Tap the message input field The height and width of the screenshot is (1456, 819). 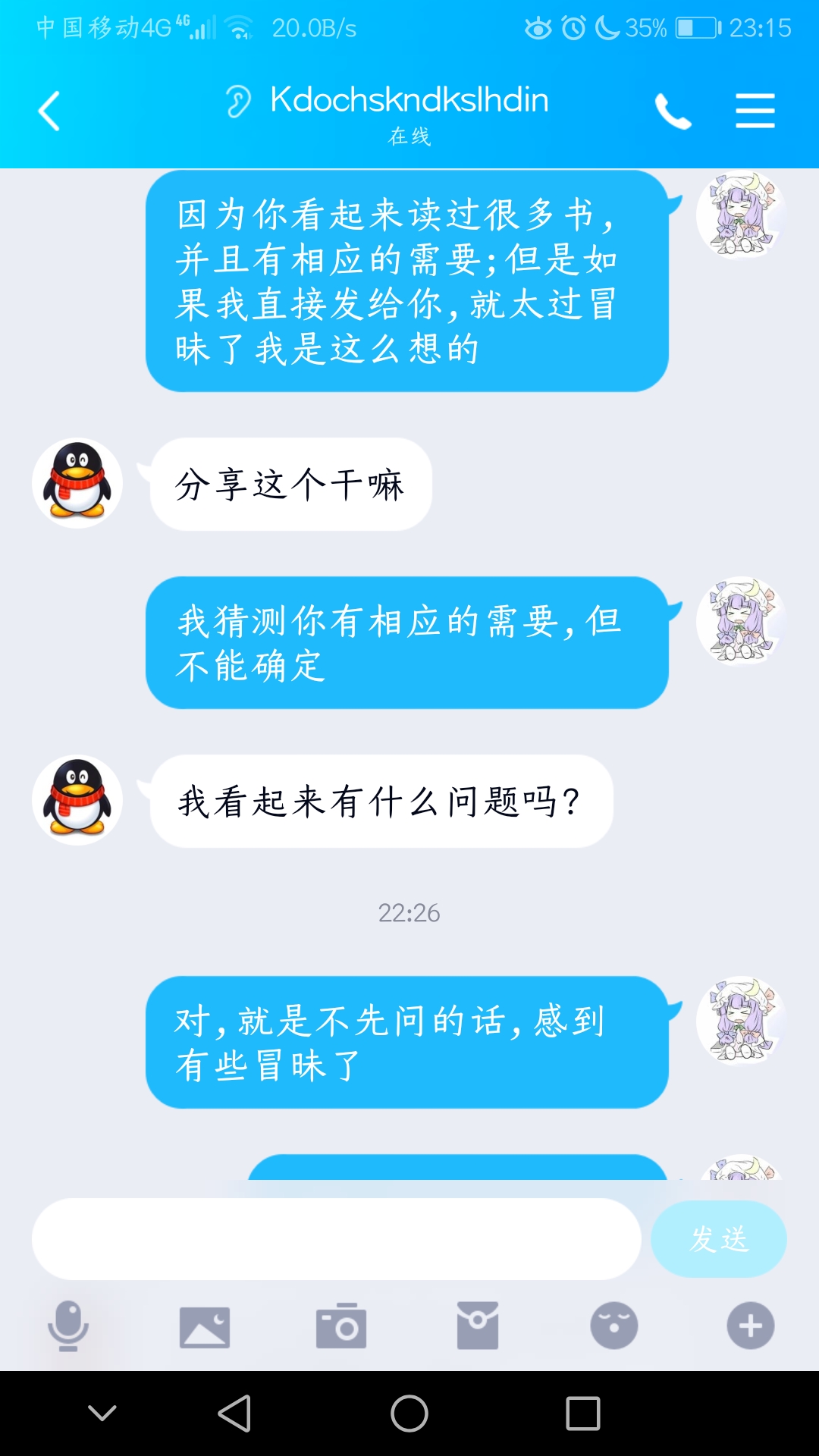pos(336,1239)
